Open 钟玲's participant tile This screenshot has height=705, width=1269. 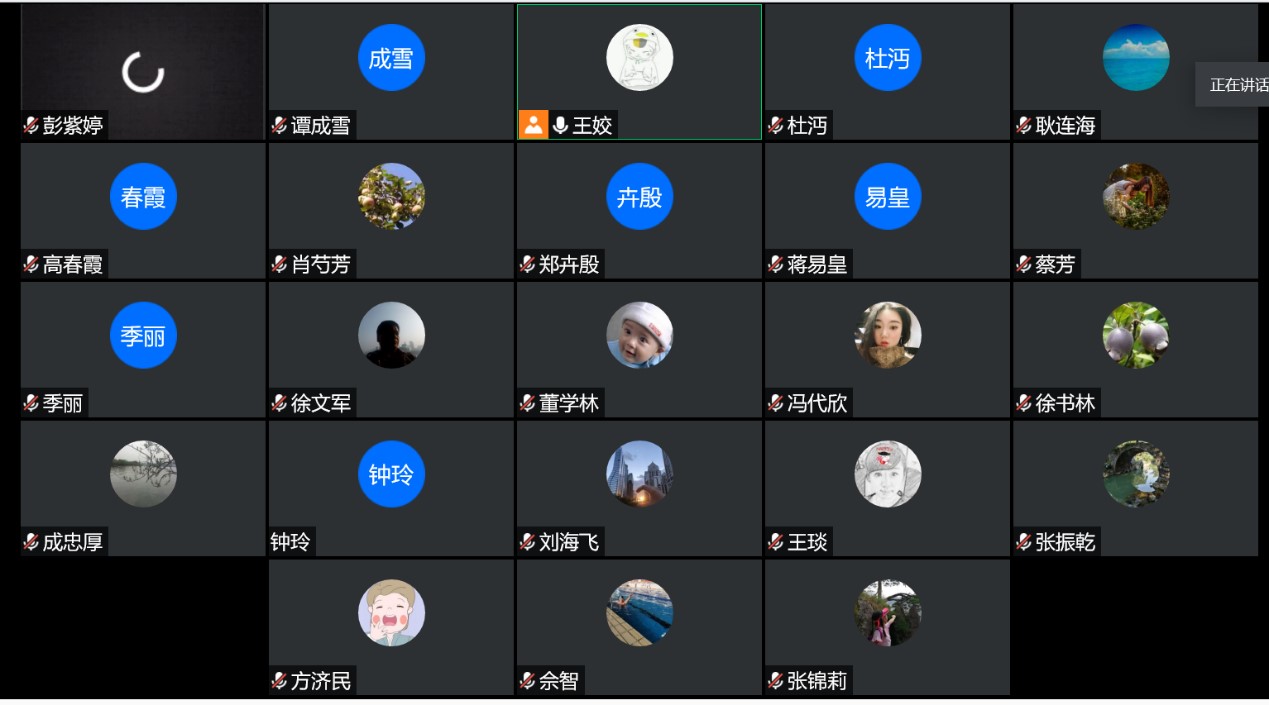point(391,488)
